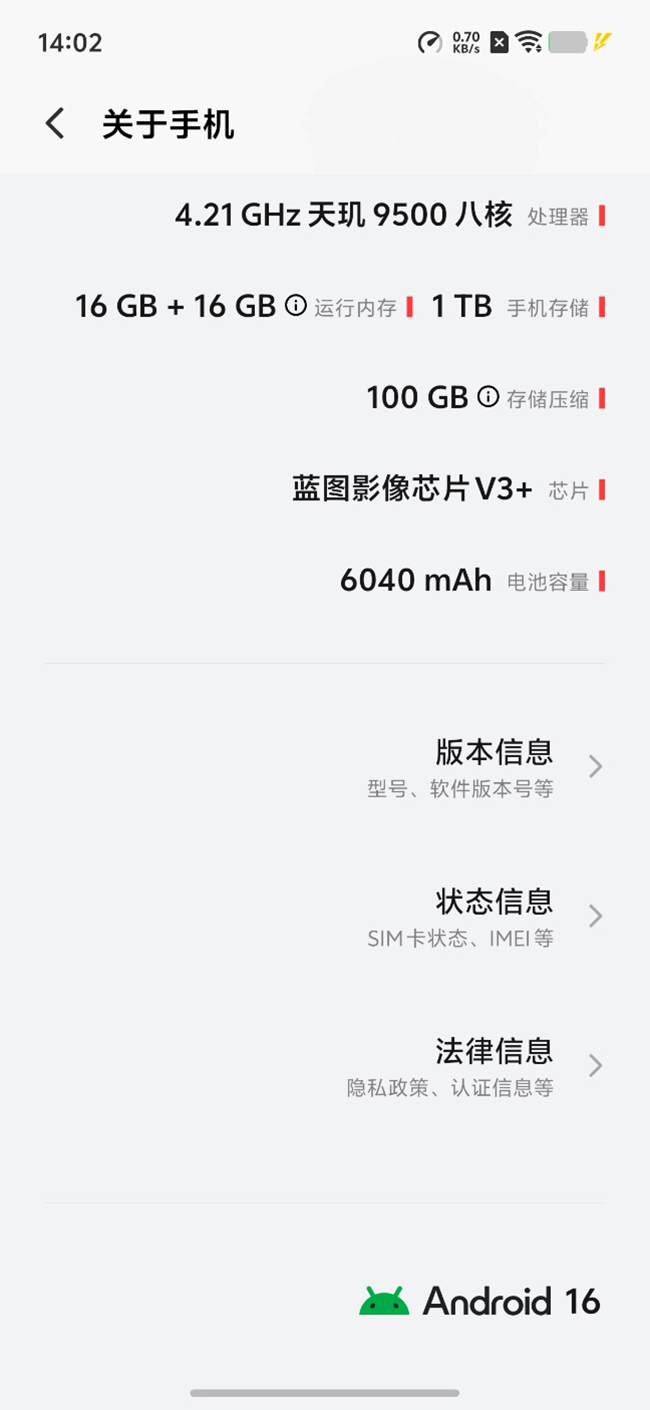Tap info icon next to 16 GB + 16 GB

point(296,305)
